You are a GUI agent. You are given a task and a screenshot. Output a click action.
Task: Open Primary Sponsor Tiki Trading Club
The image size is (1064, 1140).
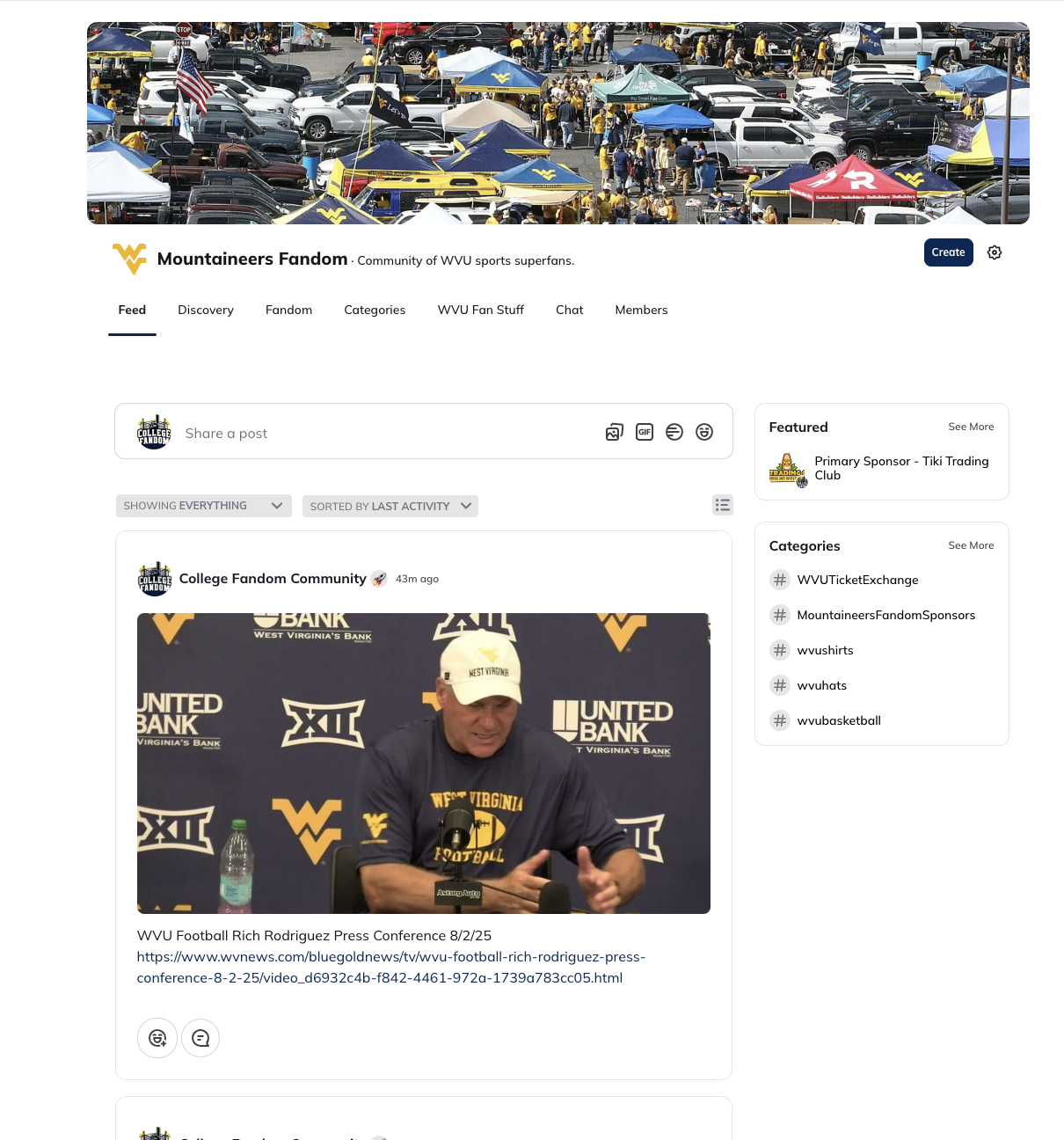(900, 468)
